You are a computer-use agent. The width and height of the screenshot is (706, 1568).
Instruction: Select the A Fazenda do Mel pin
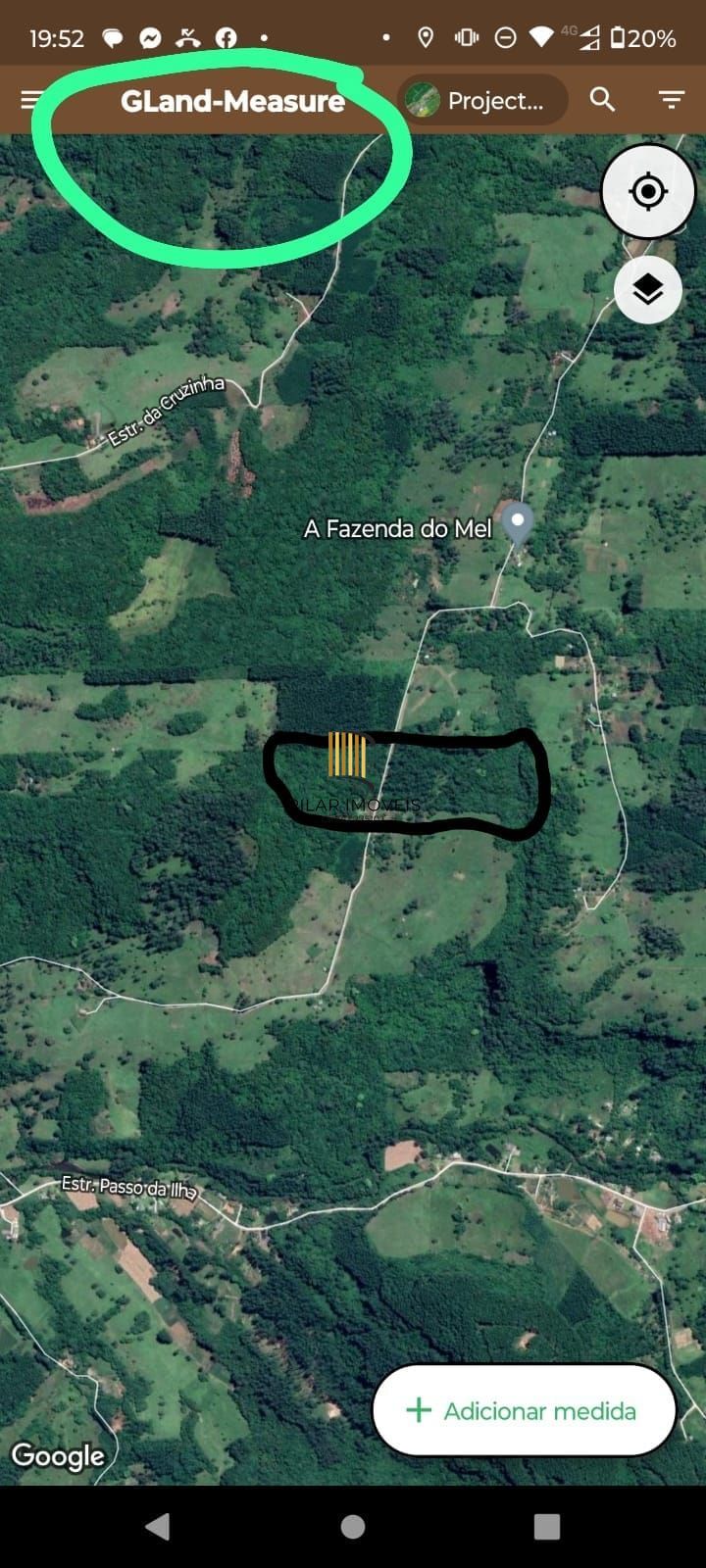[518, 521]
